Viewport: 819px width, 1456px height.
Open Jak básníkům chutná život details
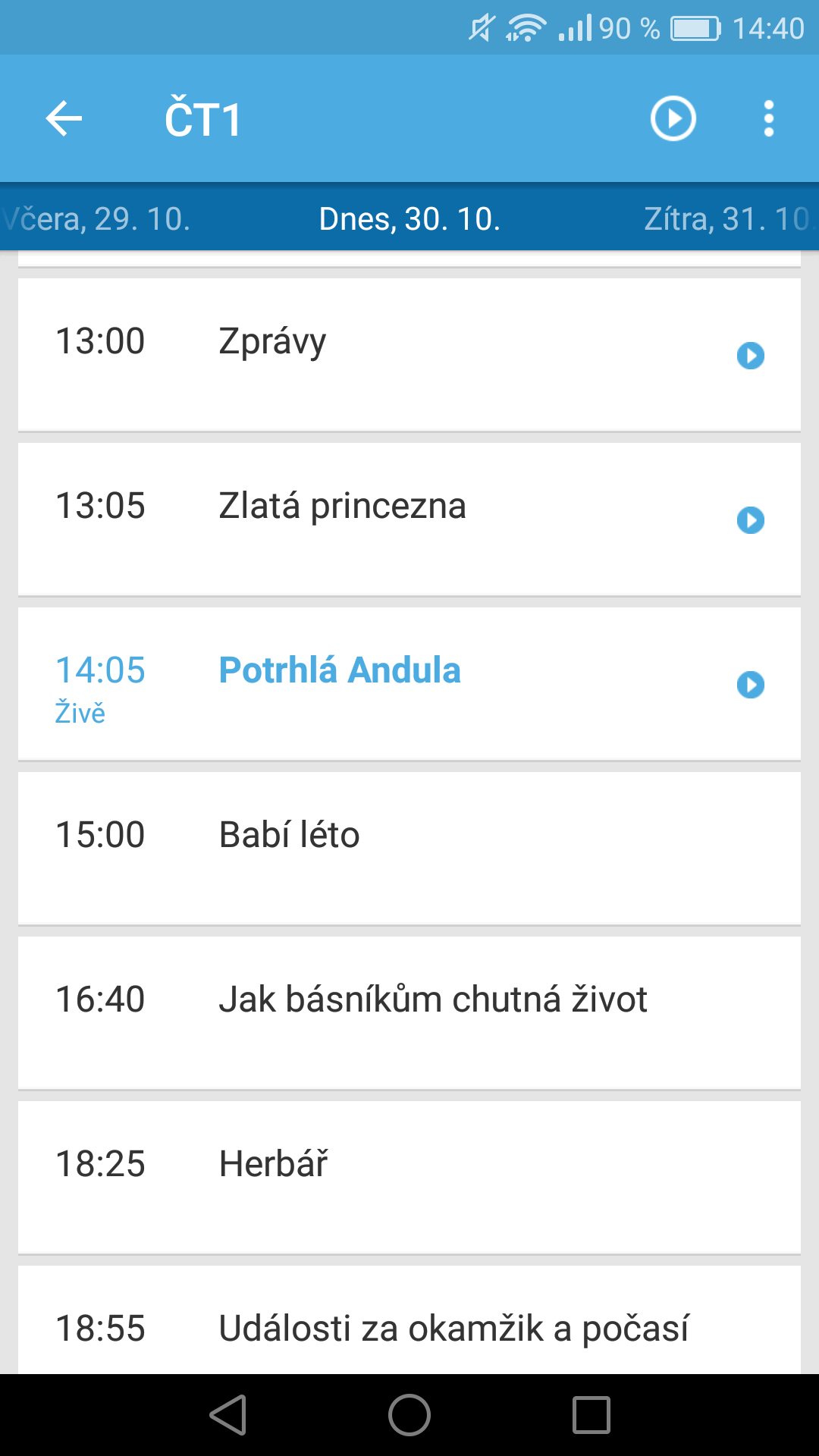click(409, 1013)
